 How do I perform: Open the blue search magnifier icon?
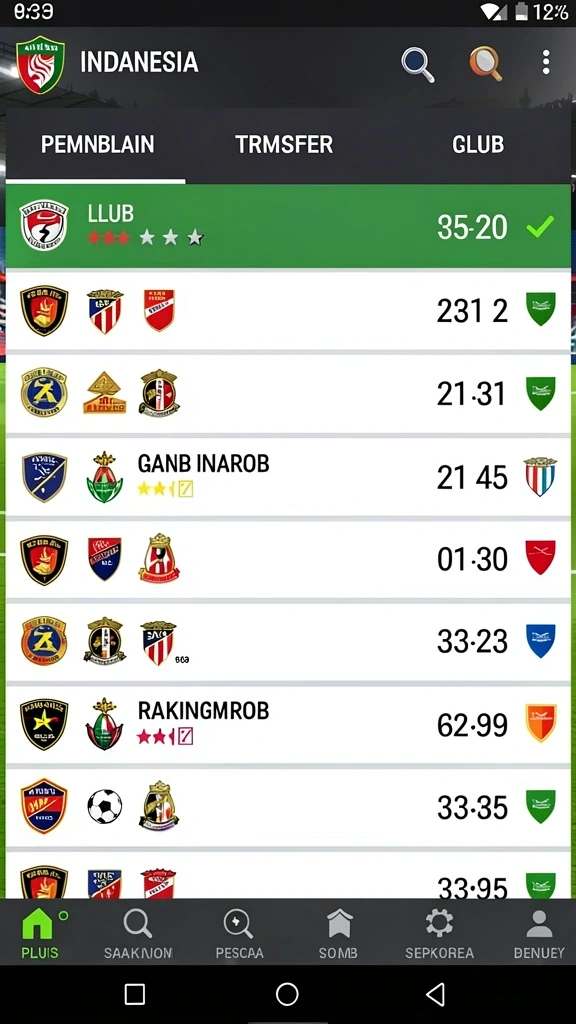(x=418, y=64)
